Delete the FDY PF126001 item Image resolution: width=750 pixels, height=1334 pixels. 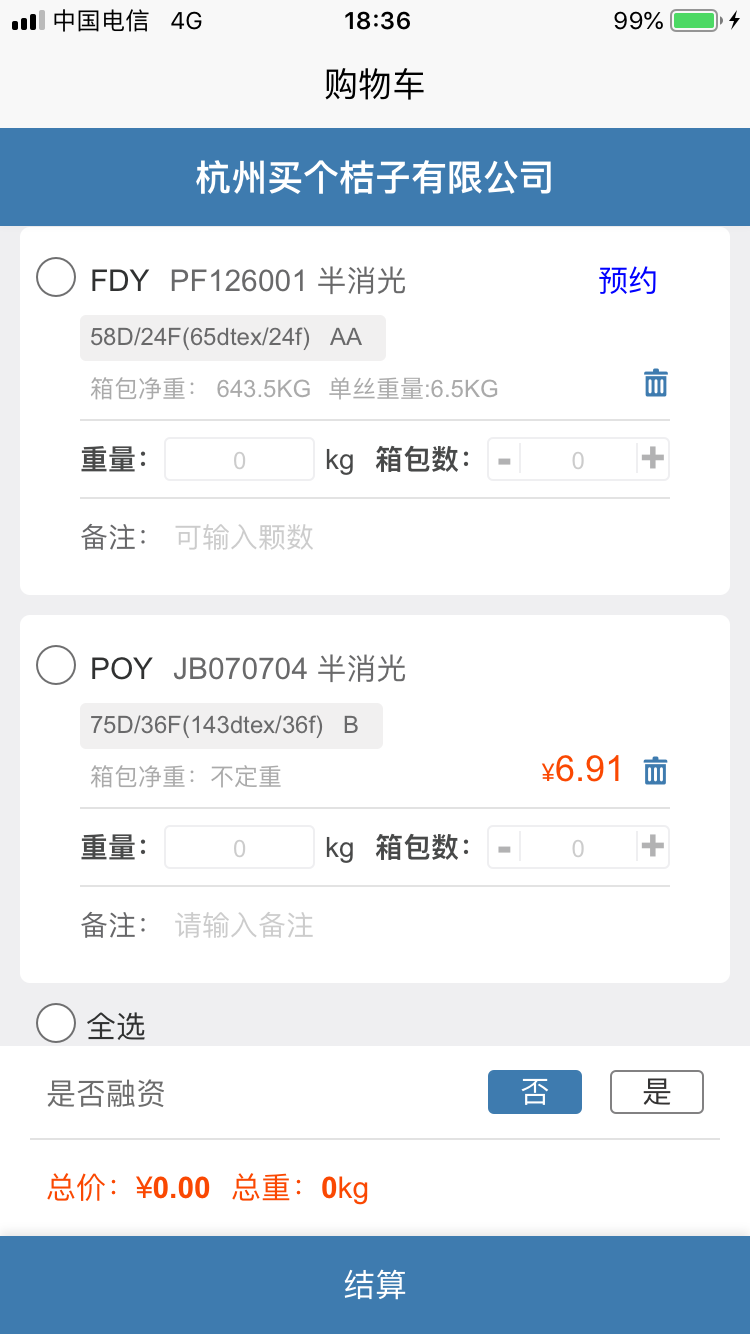(656, 383)
